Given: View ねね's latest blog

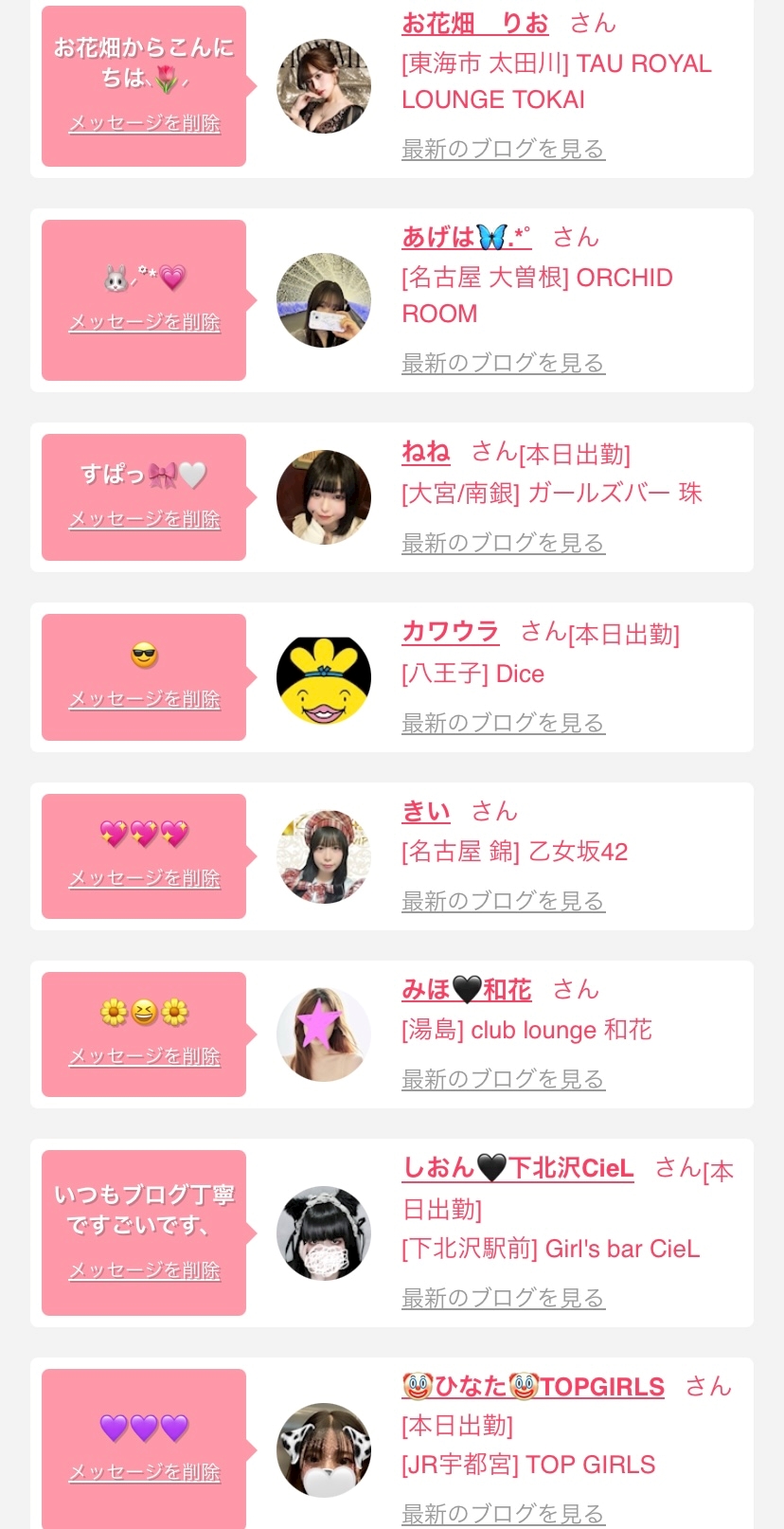Looking at the screenshot, I should coord(503,543).
